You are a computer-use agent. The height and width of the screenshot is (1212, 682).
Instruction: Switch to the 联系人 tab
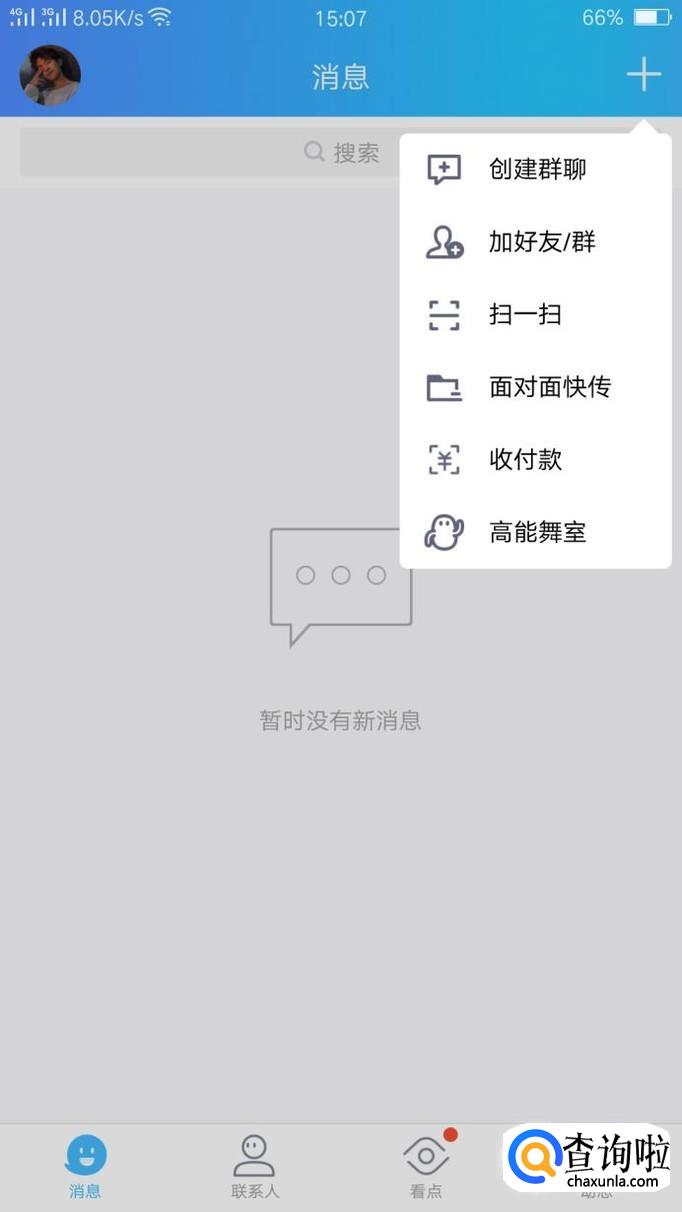(x=254, y=1166)
